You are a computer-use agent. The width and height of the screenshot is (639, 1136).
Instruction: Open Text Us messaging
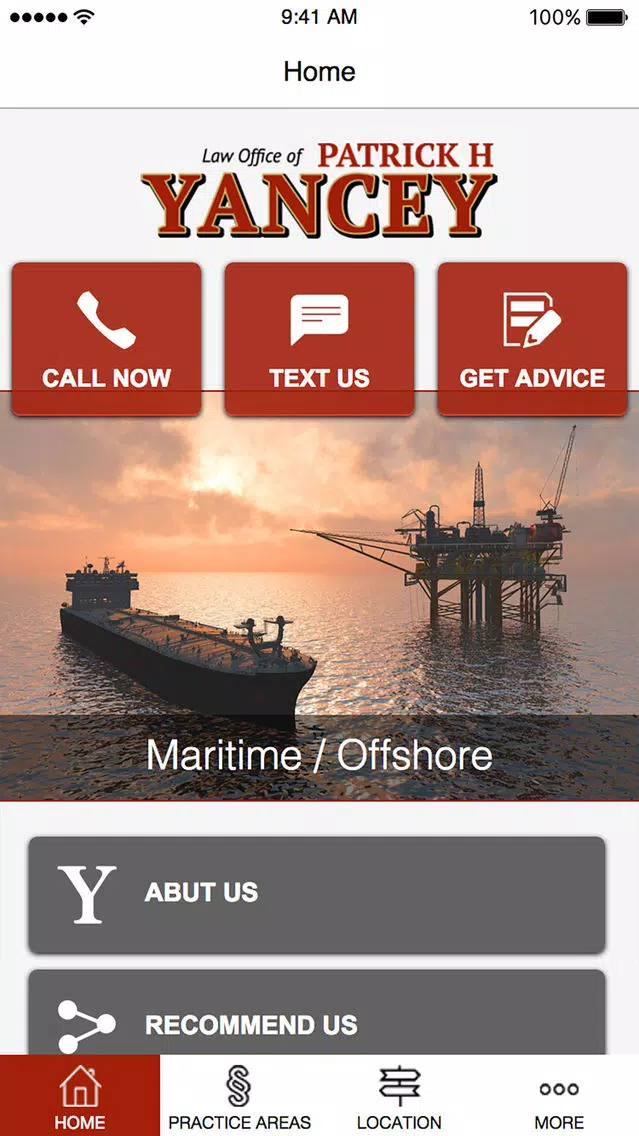(319, 338)
